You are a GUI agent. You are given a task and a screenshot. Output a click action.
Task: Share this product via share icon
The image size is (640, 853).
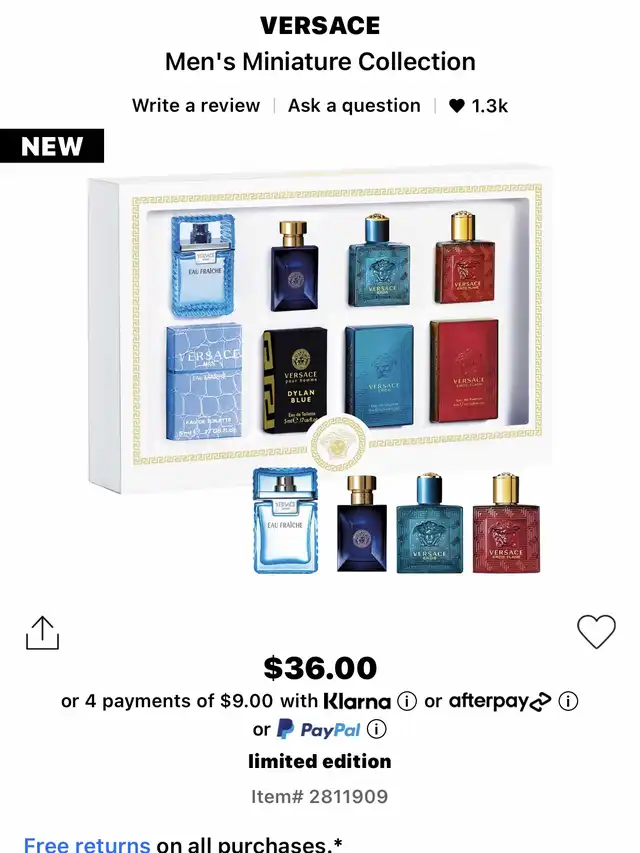(42, 632)
